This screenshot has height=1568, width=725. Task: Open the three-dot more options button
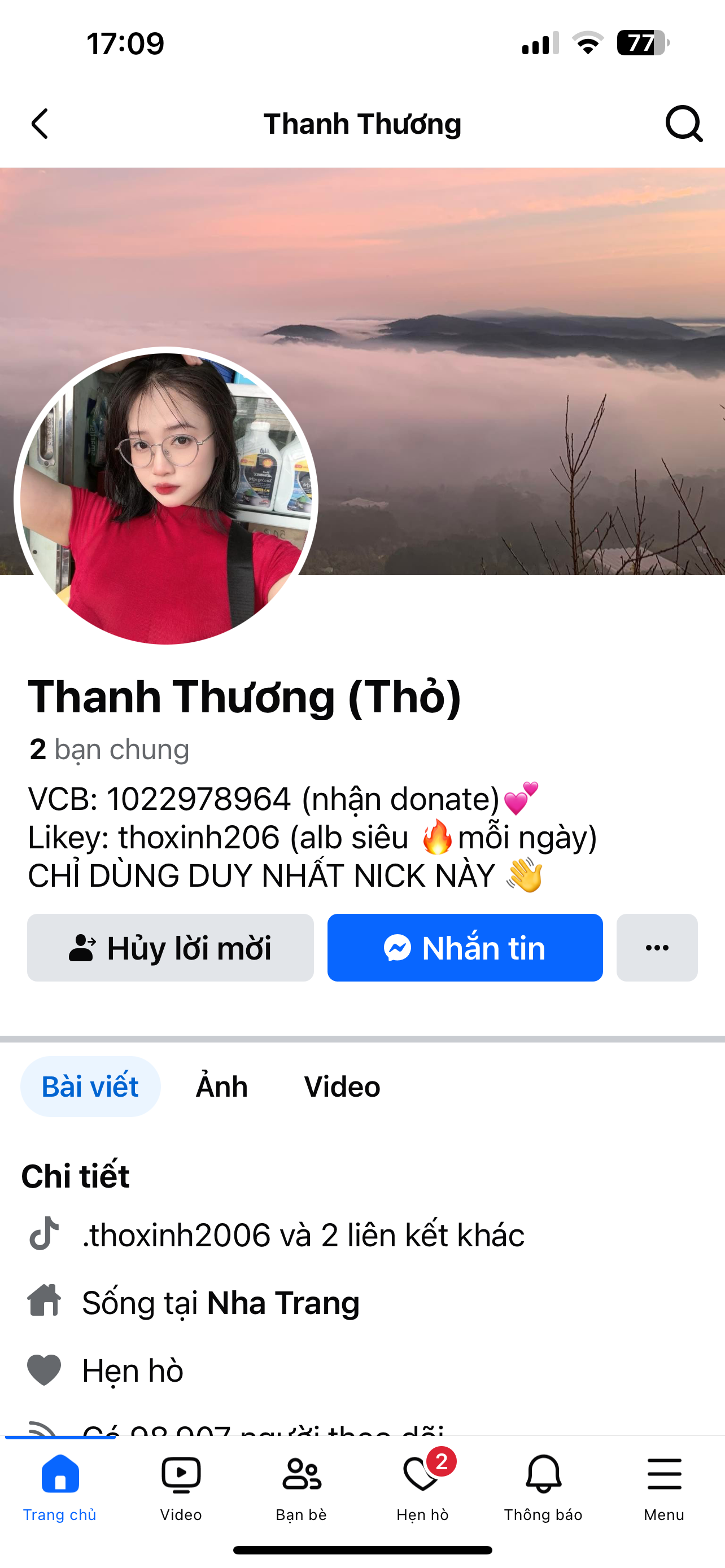(657, 948)
